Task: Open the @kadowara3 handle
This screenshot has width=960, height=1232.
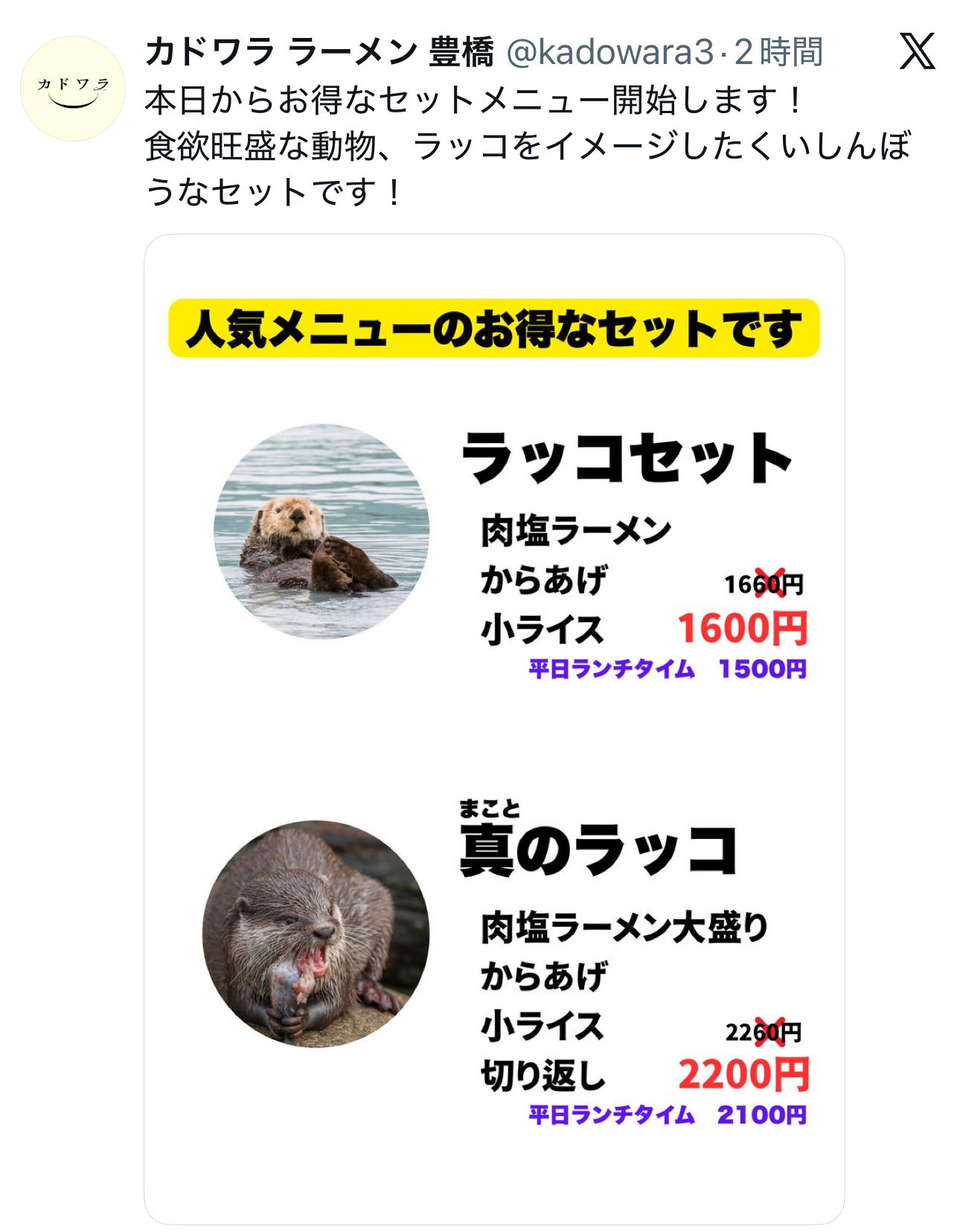Action: 609,53
